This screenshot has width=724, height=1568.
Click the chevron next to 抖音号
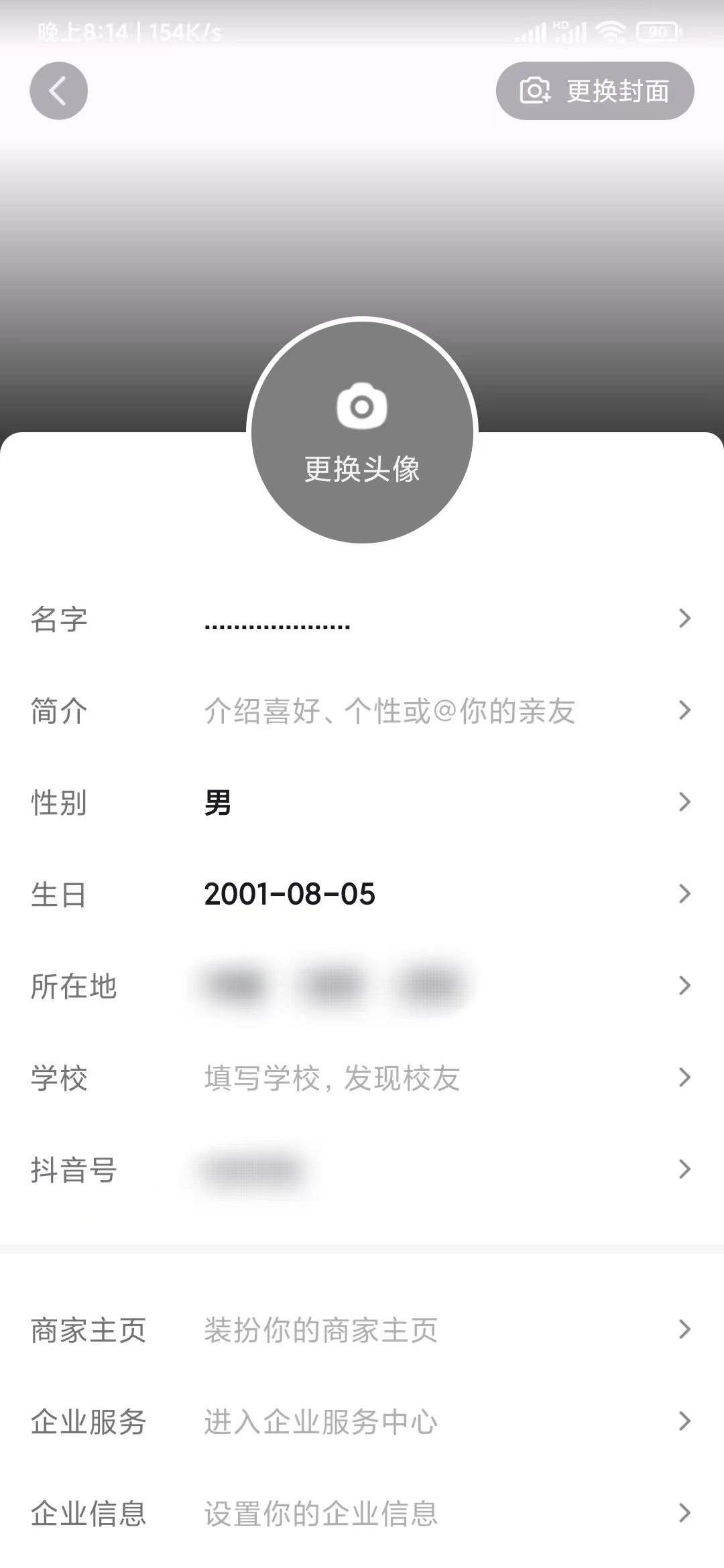[x=684, y=1169]
